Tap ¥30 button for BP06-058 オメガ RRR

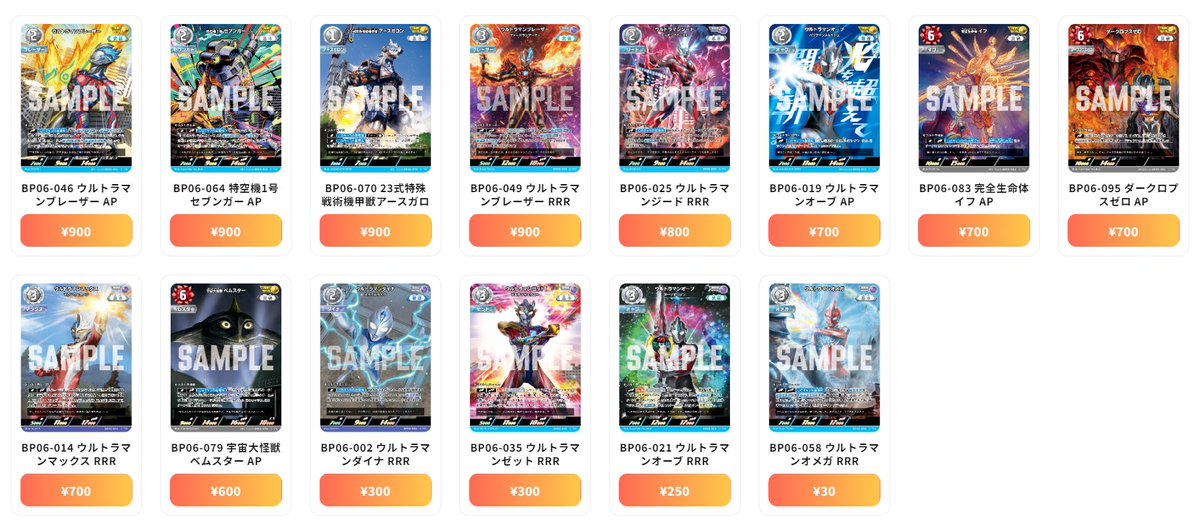pyautogui.click(x=824, y=490)
